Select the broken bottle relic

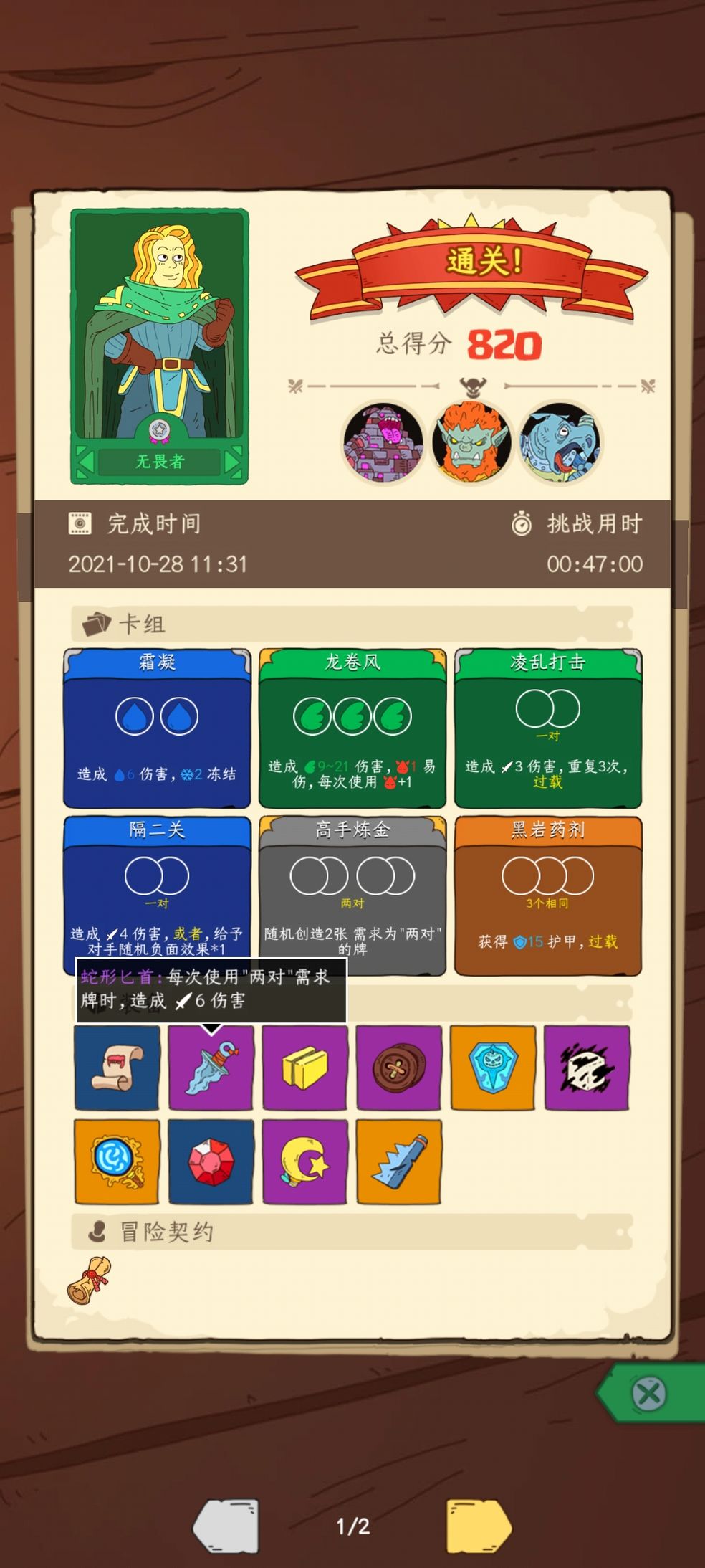point(399,1161)
